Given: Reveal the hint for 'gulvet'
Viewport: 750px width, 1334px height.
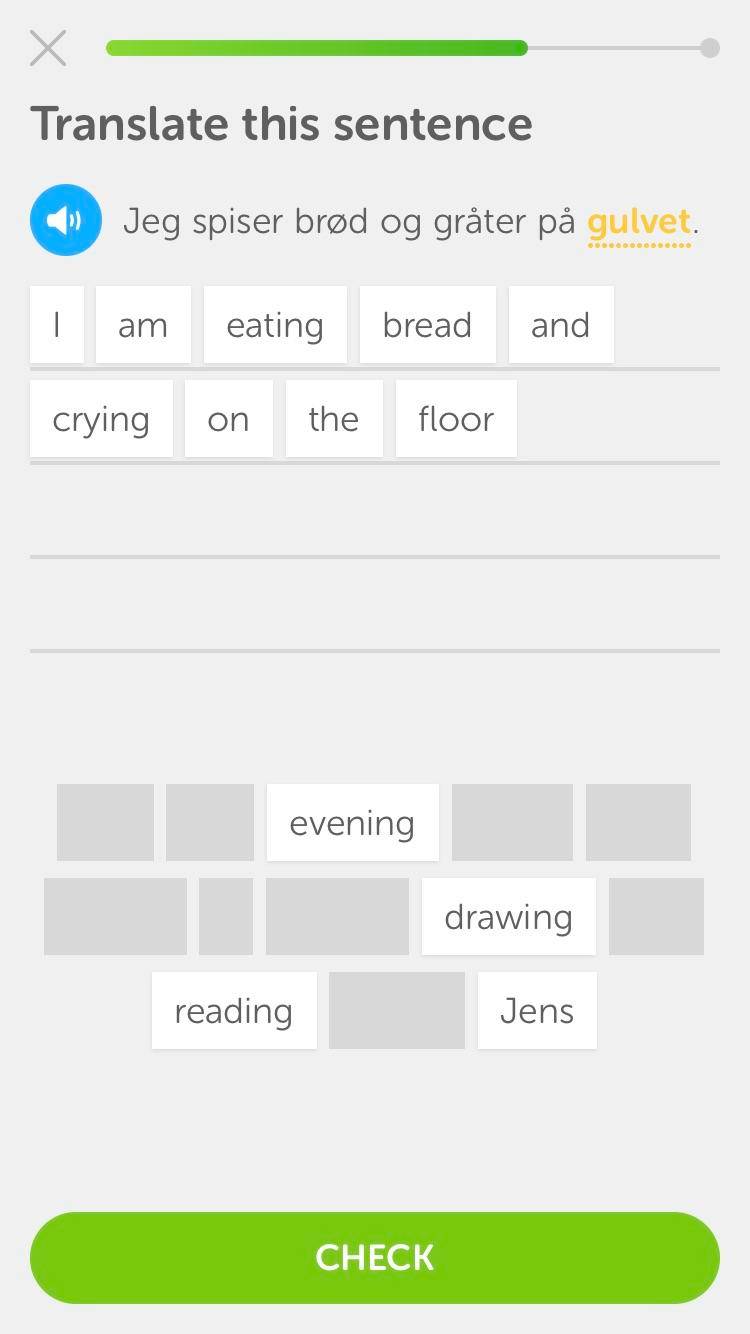Looking at the screenshot, I should tap(638, 221).
